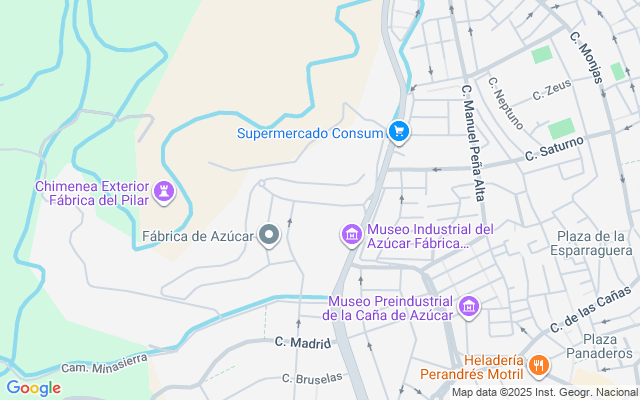Open Museo Industrial del Azúcar marker
This screenshot has height=400, width=640.
coord(351,235)
